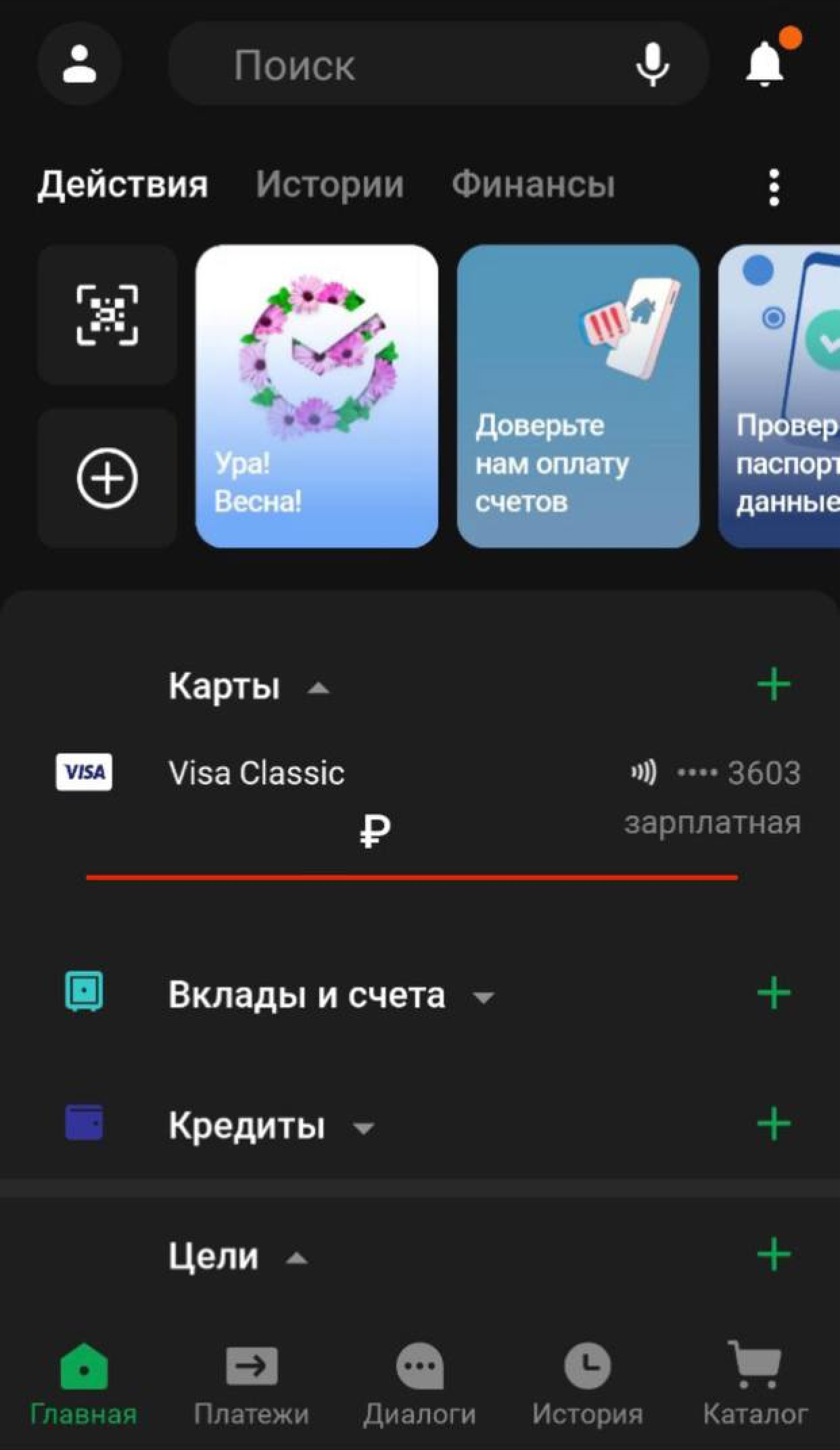Image resolution: width=840 pixels, height=1450 pixels.
Task: Launch the QR code scanner
Action: pos(108,315)
